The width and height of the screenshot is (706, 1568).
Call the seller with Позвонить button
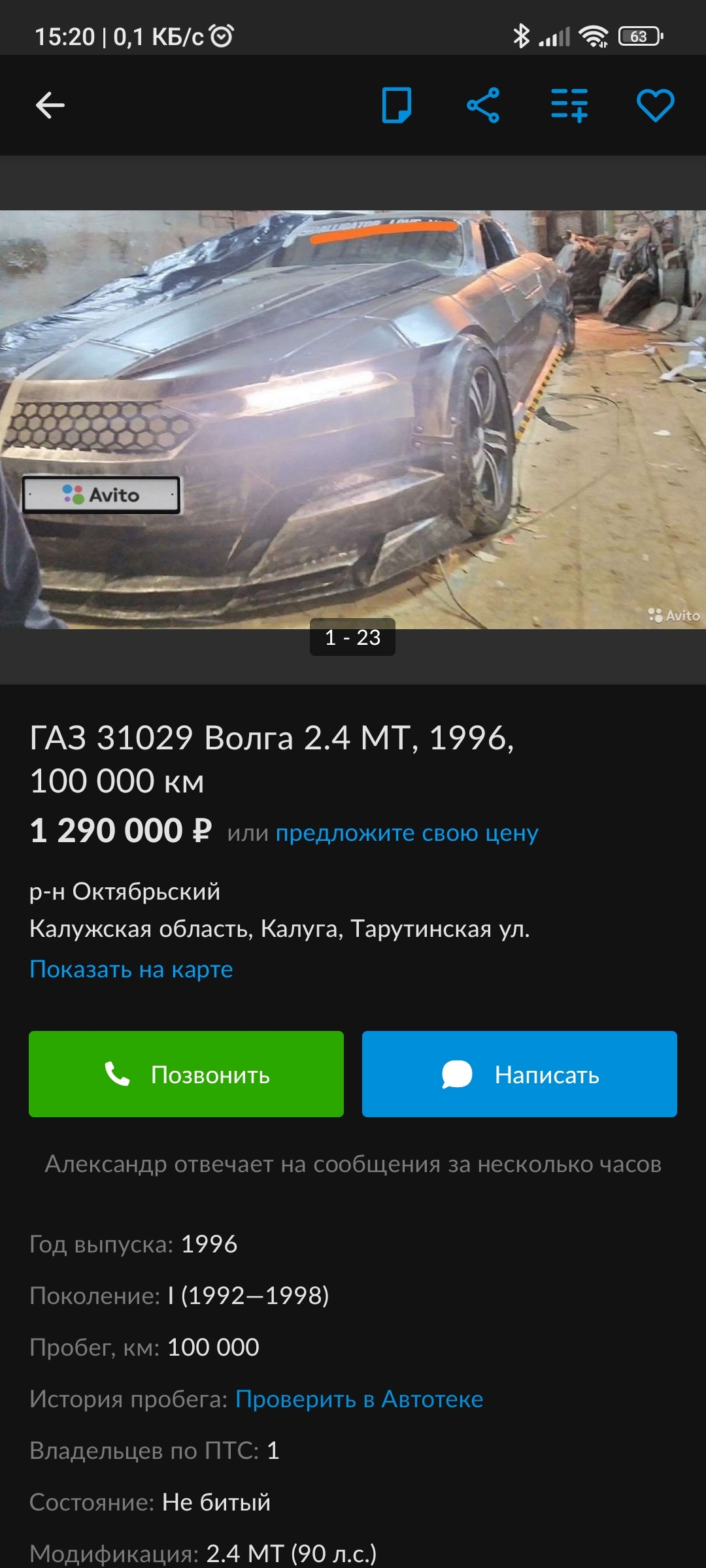coord(186,1074)
